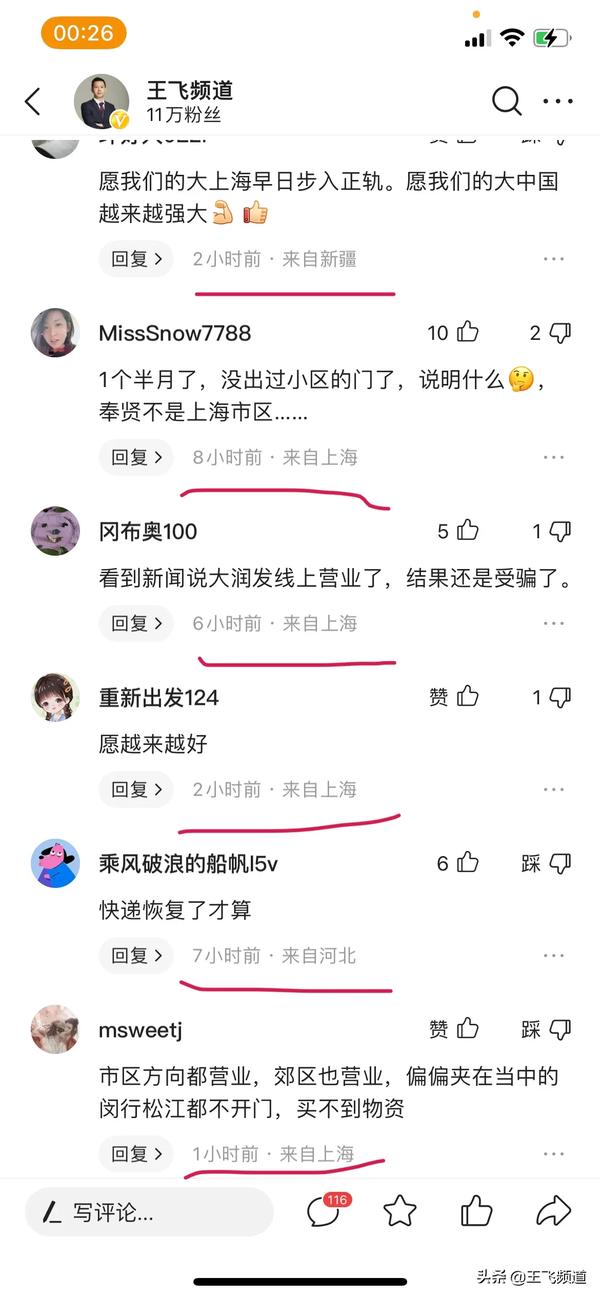Reply to 乘风破浪的船帆l5v's comment
The image size is (600, 1298).
tap(135, 955)
